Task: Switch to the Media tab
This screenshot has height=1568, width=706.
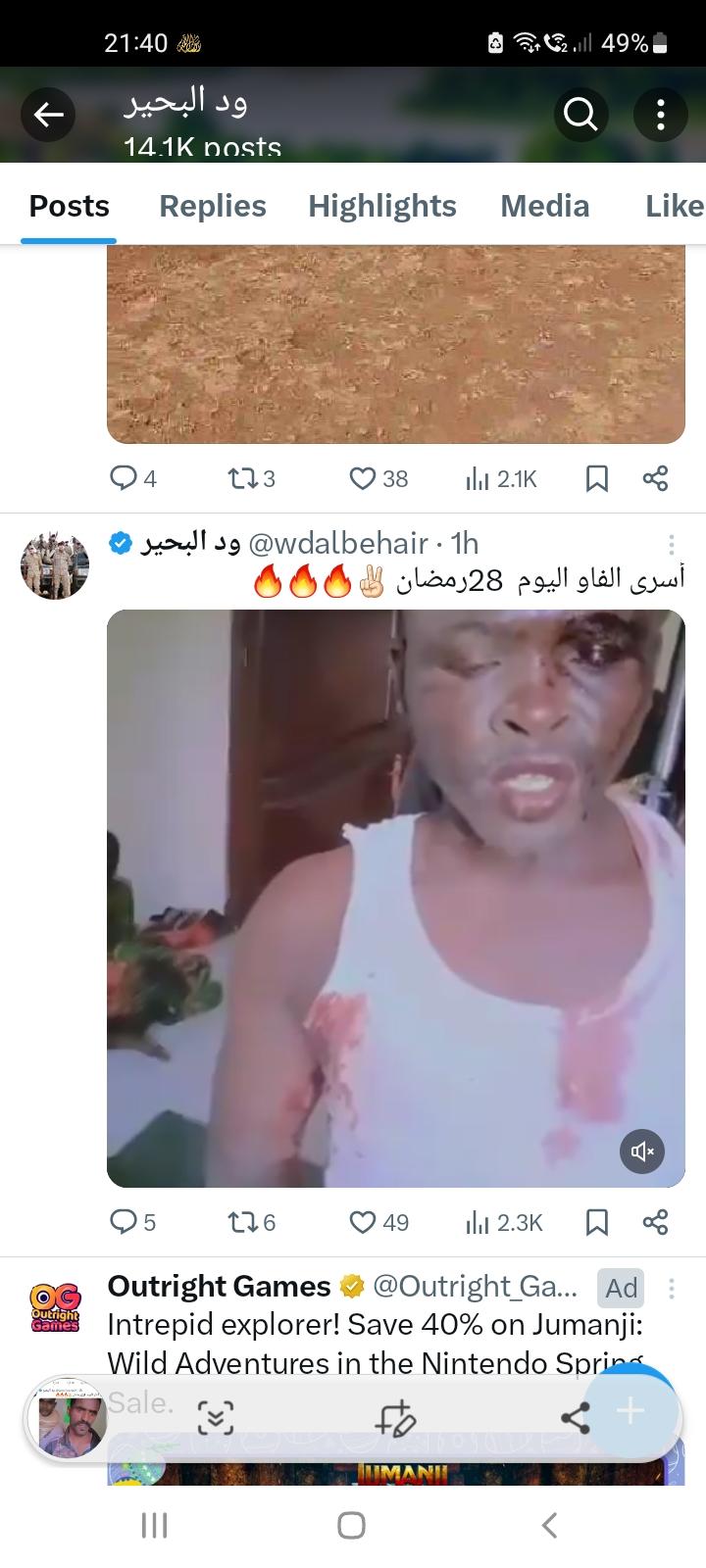Action: pos(545,206)
